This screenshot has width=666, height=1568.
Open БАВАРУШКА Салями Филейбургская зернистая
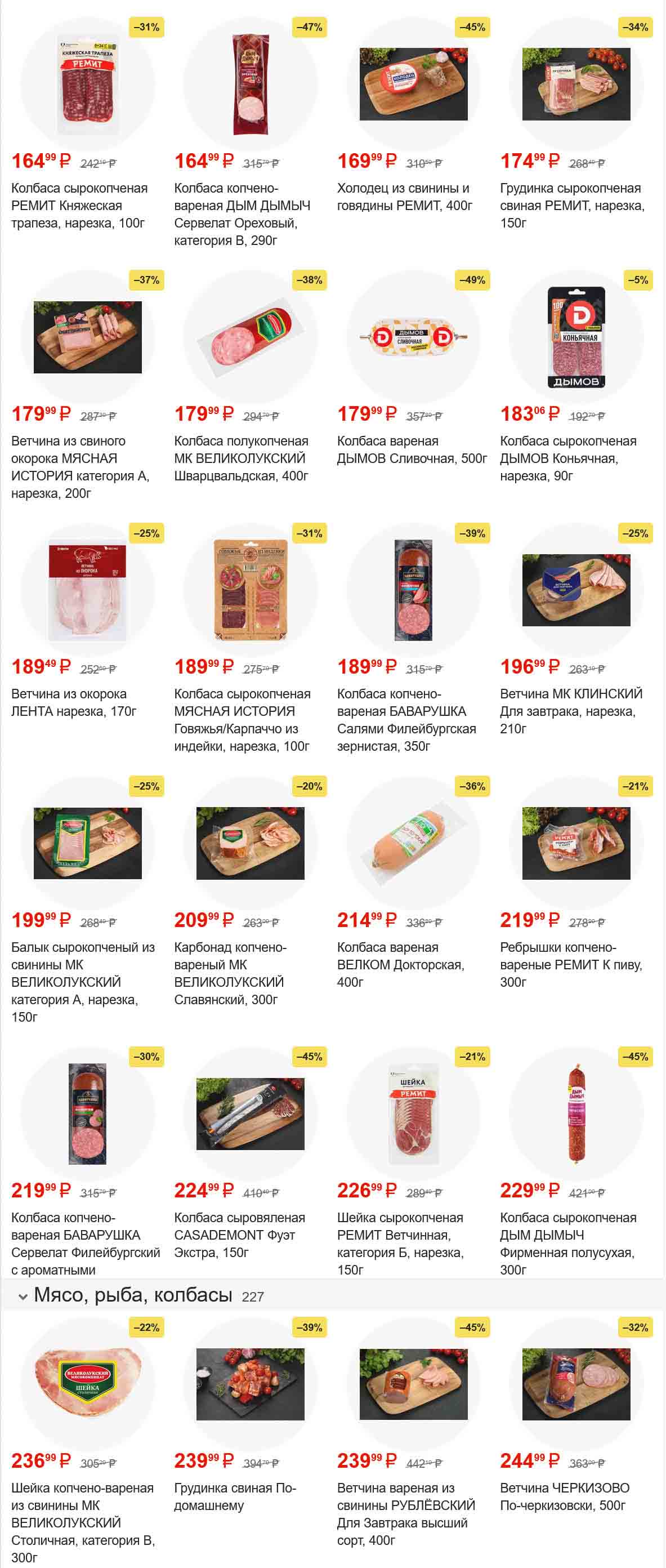413,590
